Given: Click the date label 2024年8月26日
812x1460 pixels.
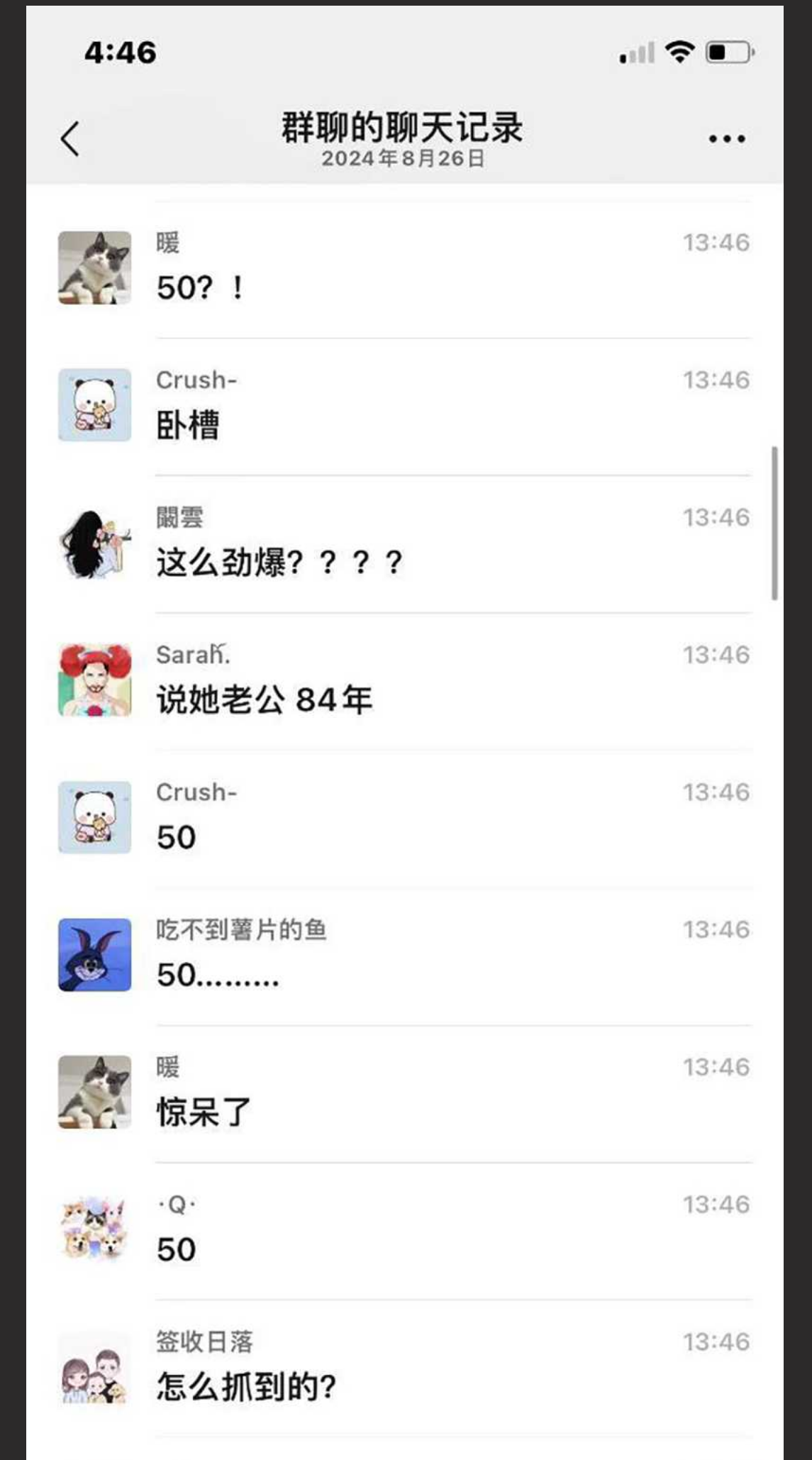Looking at the screenshot, I should coord(404,158).
